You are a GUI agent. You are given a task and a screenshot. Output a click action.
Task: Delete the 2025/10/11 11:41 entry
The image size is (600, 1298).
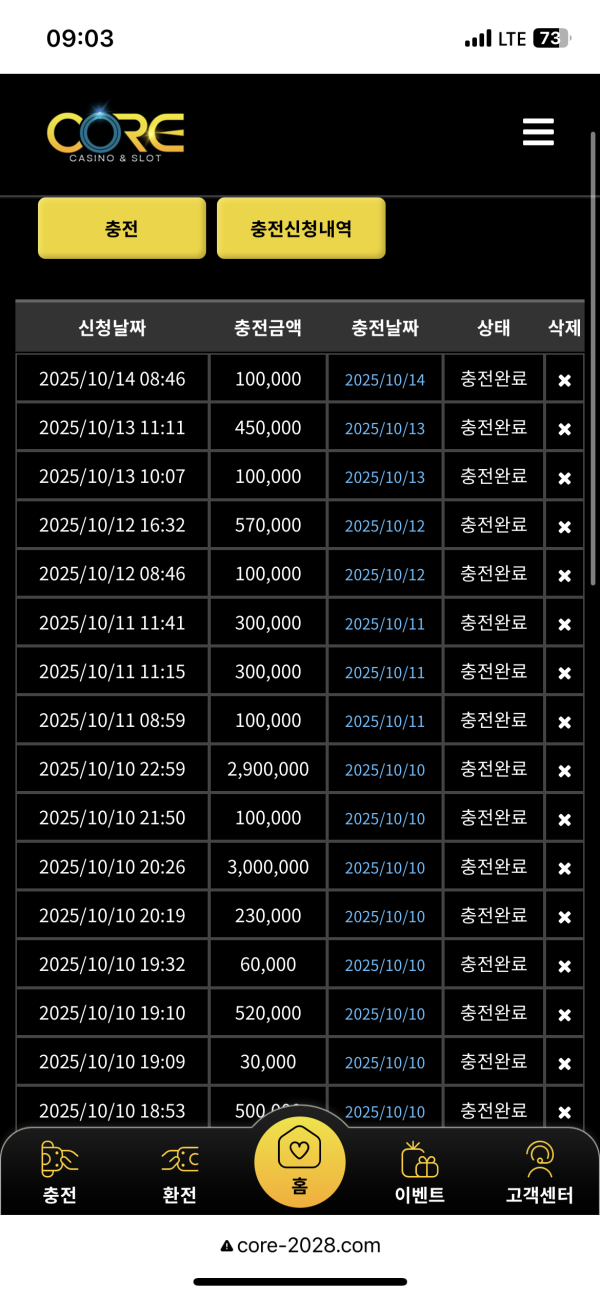(564, 624)
